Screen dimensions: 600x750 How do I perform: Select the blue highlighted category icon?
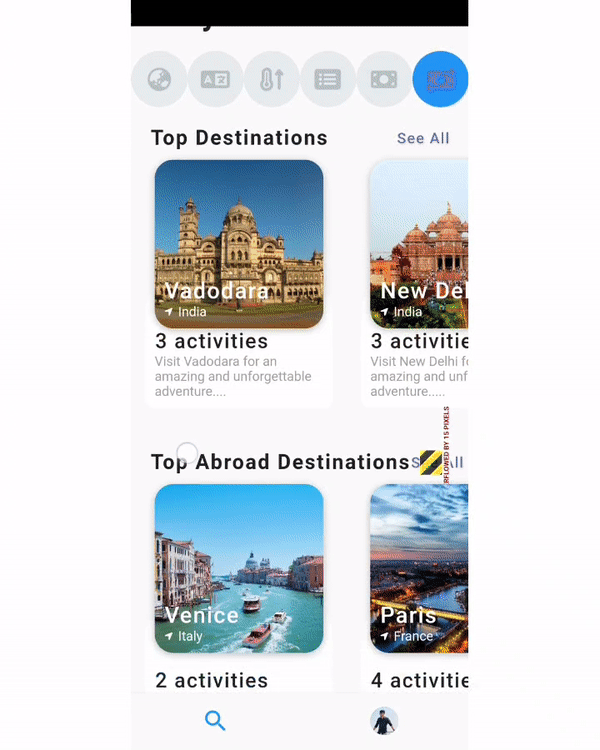(440, 79)
